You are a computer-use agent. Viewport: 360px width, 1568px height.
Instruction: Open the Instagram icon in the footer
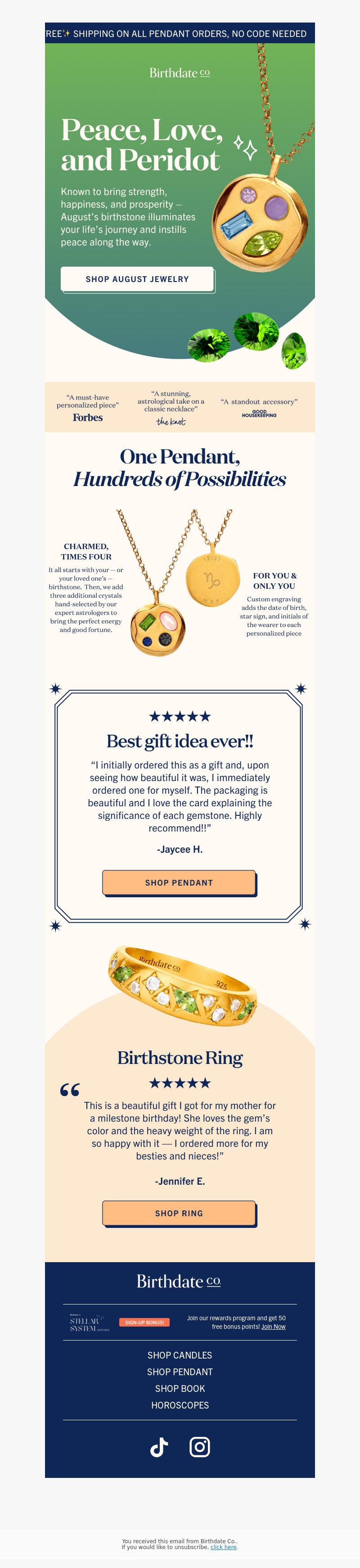click(199, 1446)
